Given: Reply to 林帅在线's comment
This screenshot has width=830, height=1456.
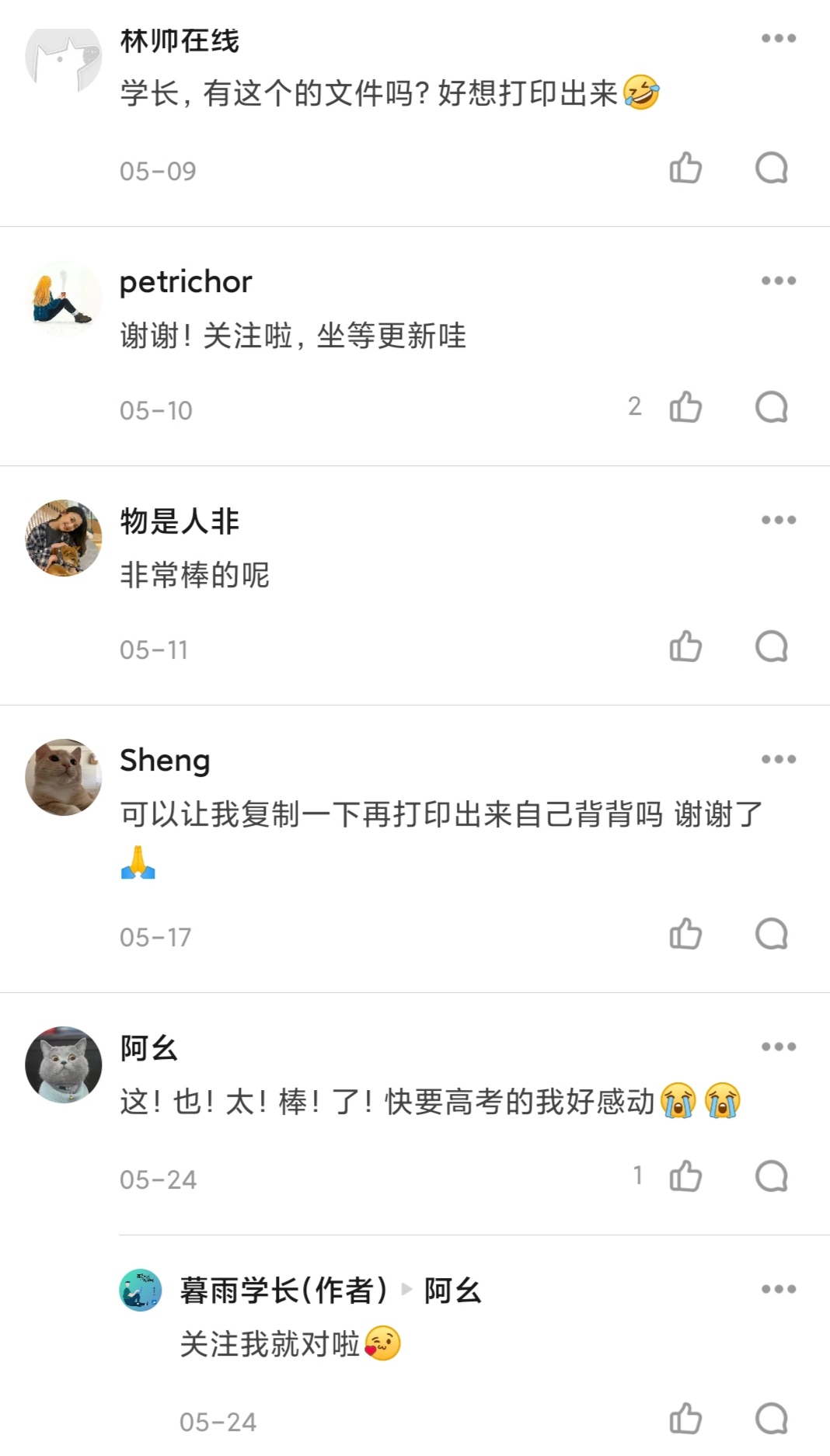Looking at the screenshot, I should tap(771, 168).
